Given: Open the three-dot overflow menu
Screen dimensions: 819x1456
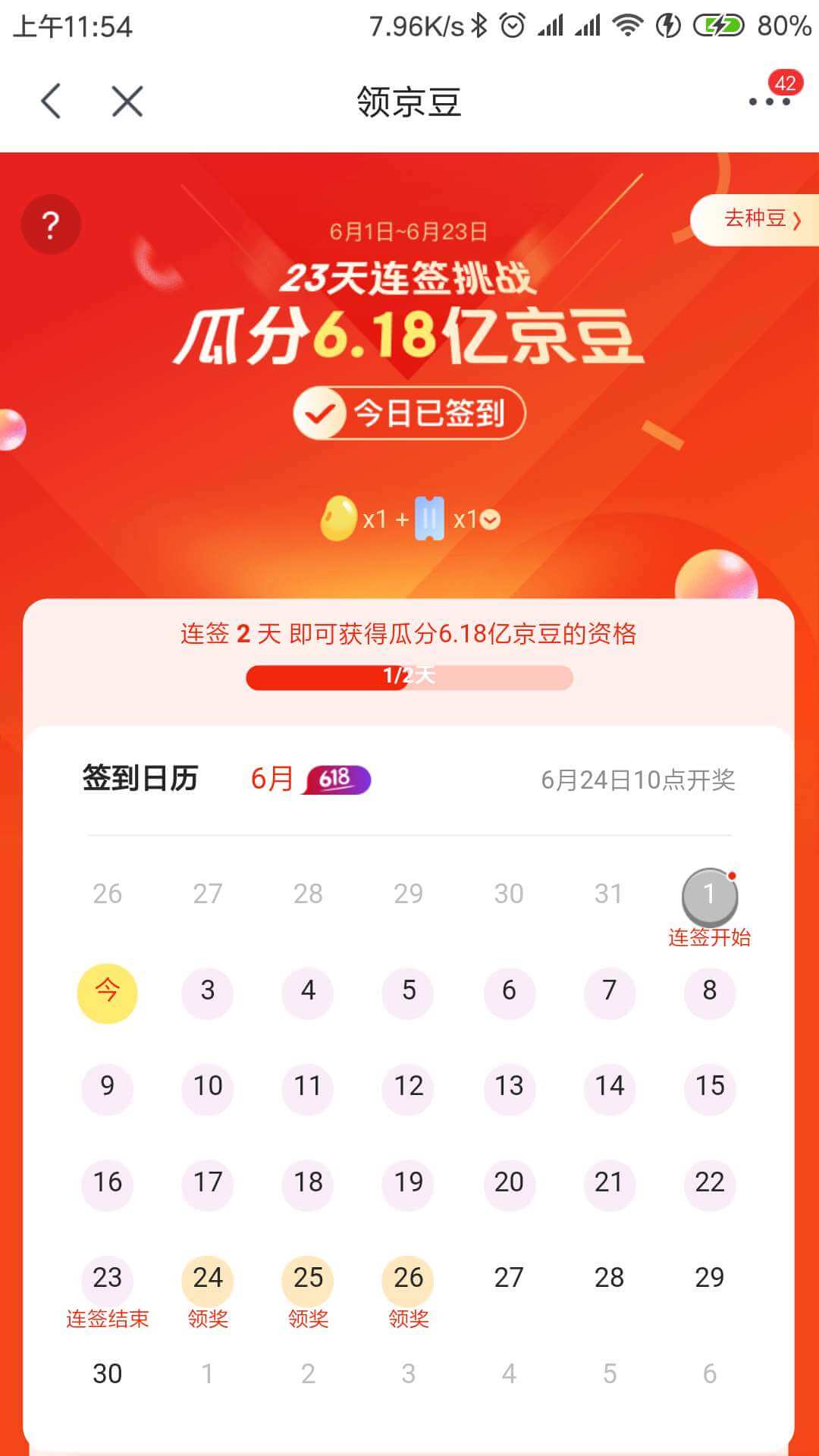Looking at the screenshot, I should (769, 101).
